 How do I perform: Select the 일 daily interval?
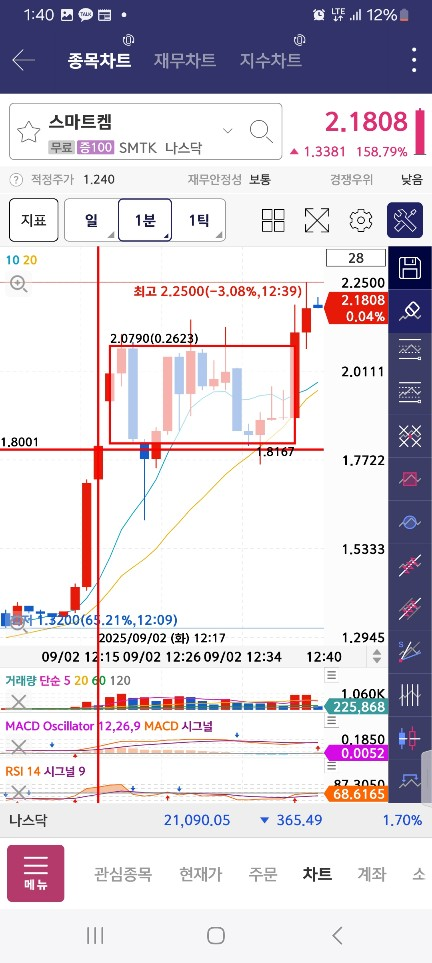[x=92, y=220]
